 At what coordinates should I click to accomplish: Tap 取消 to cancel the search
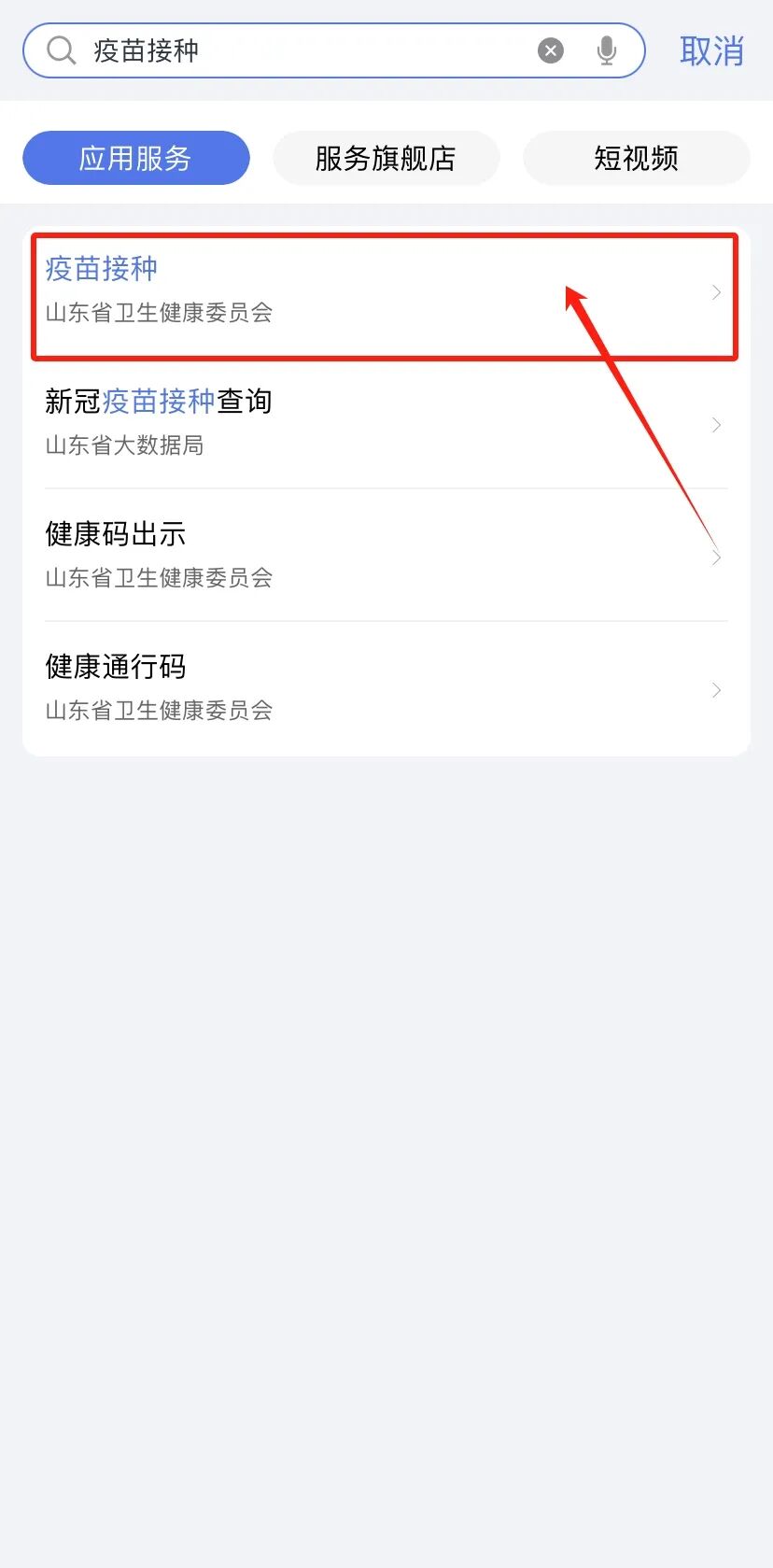711,51
